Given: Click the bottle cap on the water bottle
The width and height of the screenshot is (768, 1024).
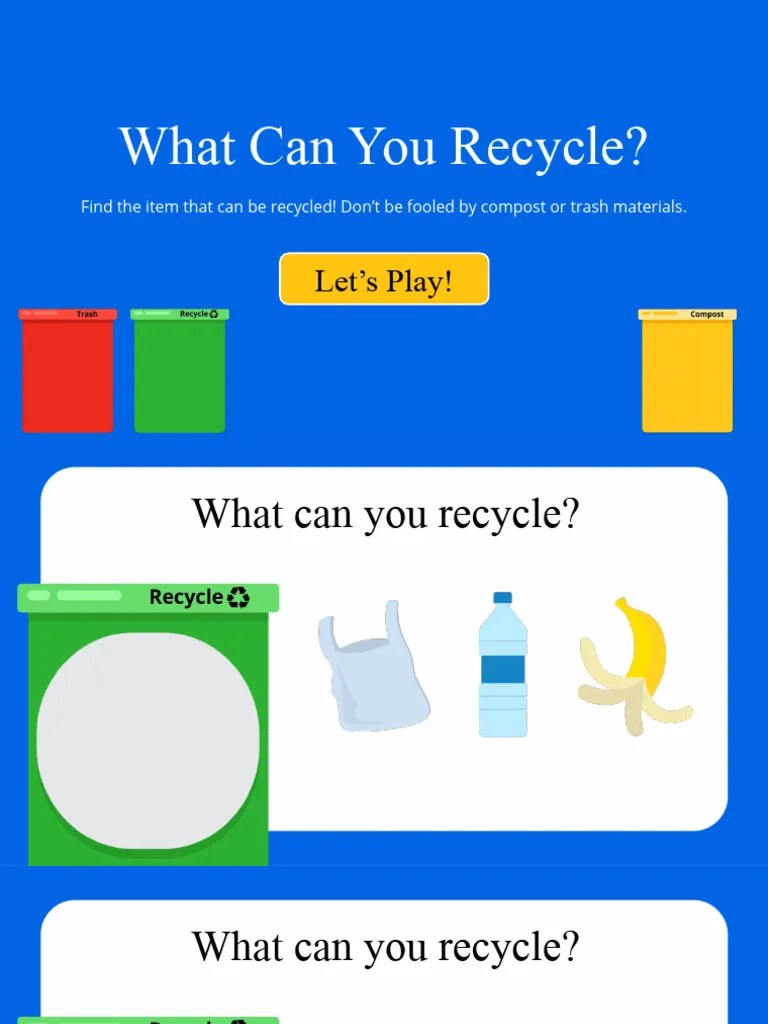Looking at the screenshot, I should pyautogui.click(x=502, y=597).
